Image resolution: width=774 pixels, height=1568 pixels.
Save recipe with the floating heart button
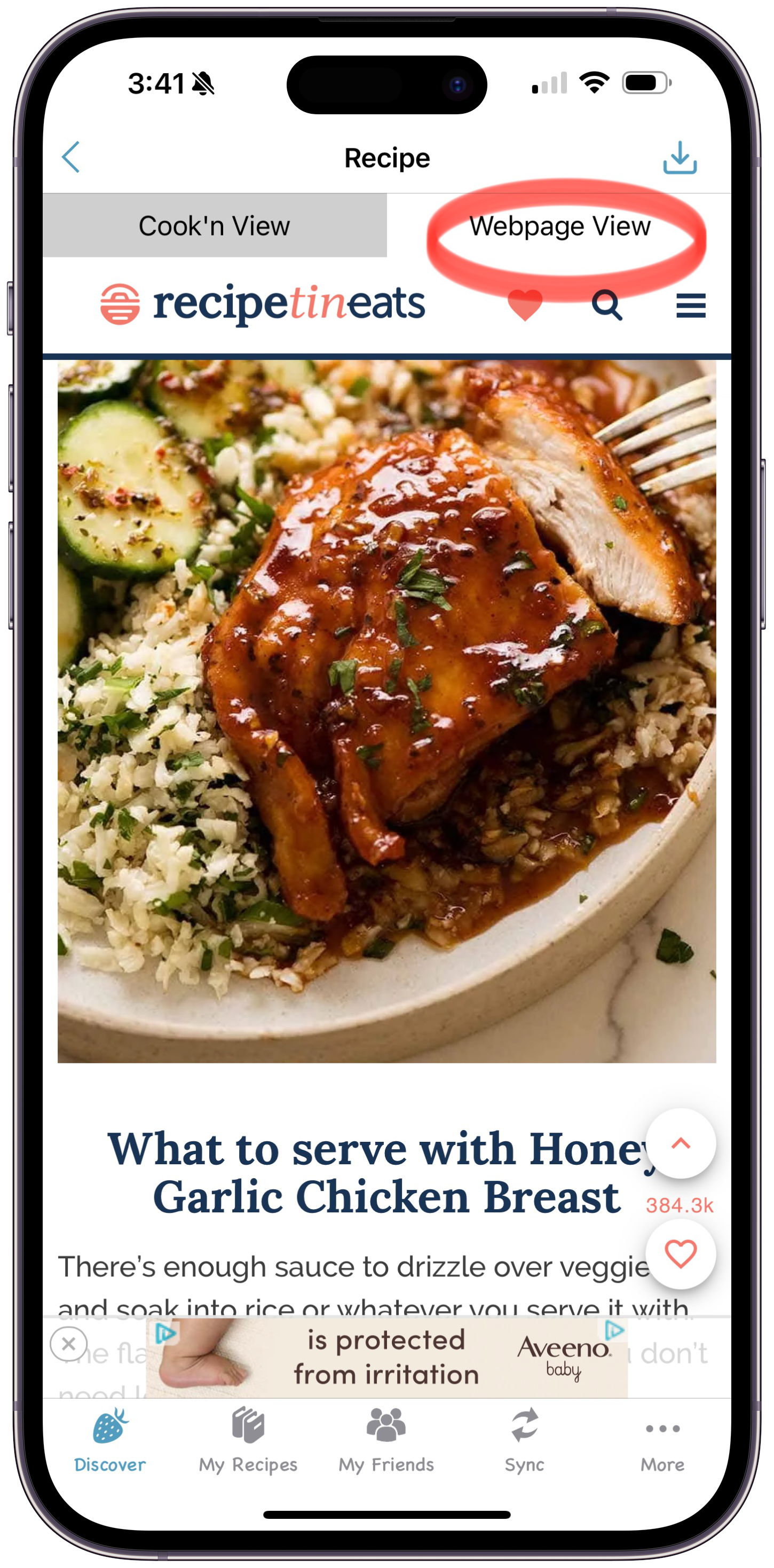tap(680, 1254)
